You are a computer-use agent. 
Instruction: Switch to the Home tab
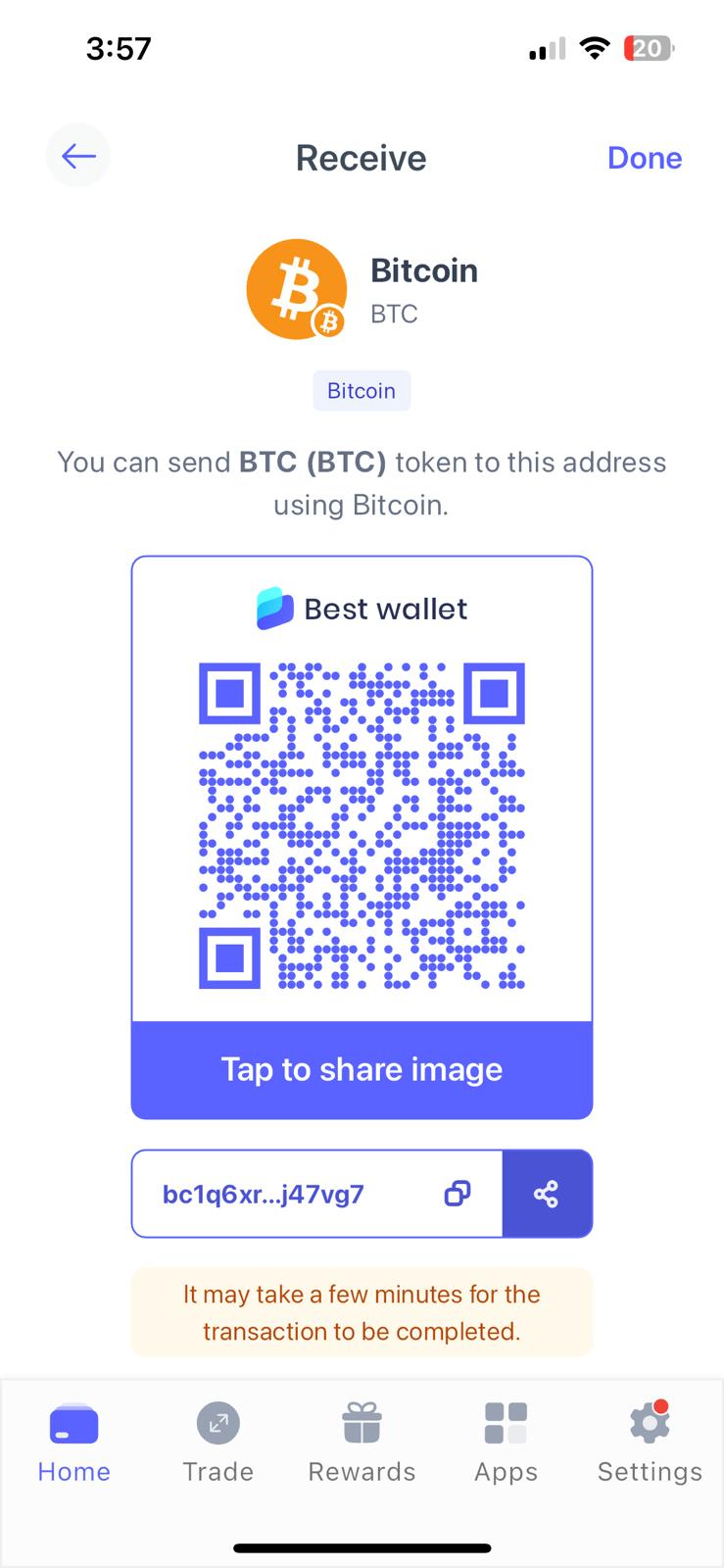73,1443
